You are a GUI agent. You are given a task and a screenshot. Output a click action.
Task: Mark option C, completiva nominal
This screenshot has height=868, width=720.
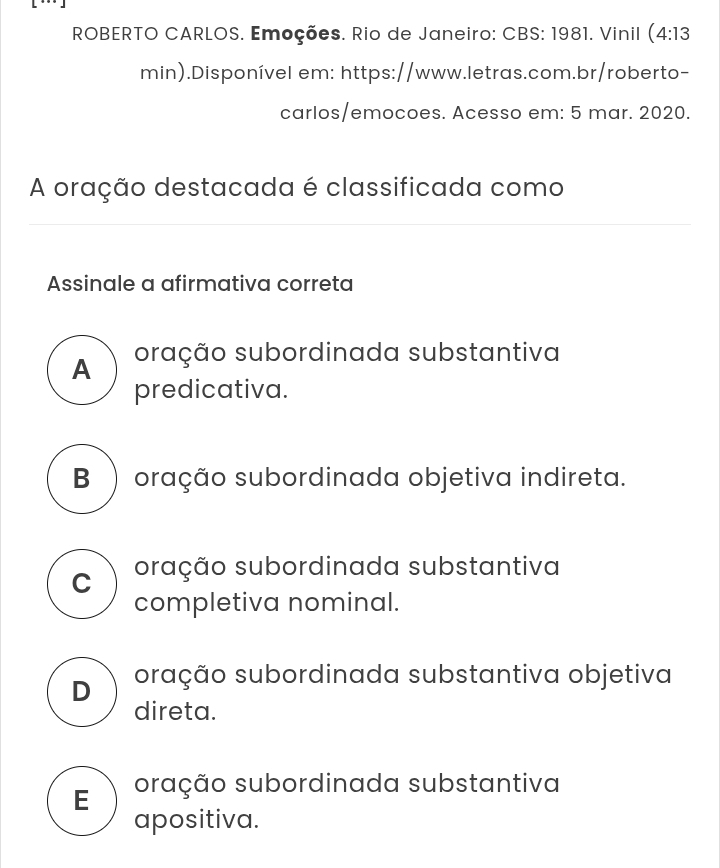82,584
